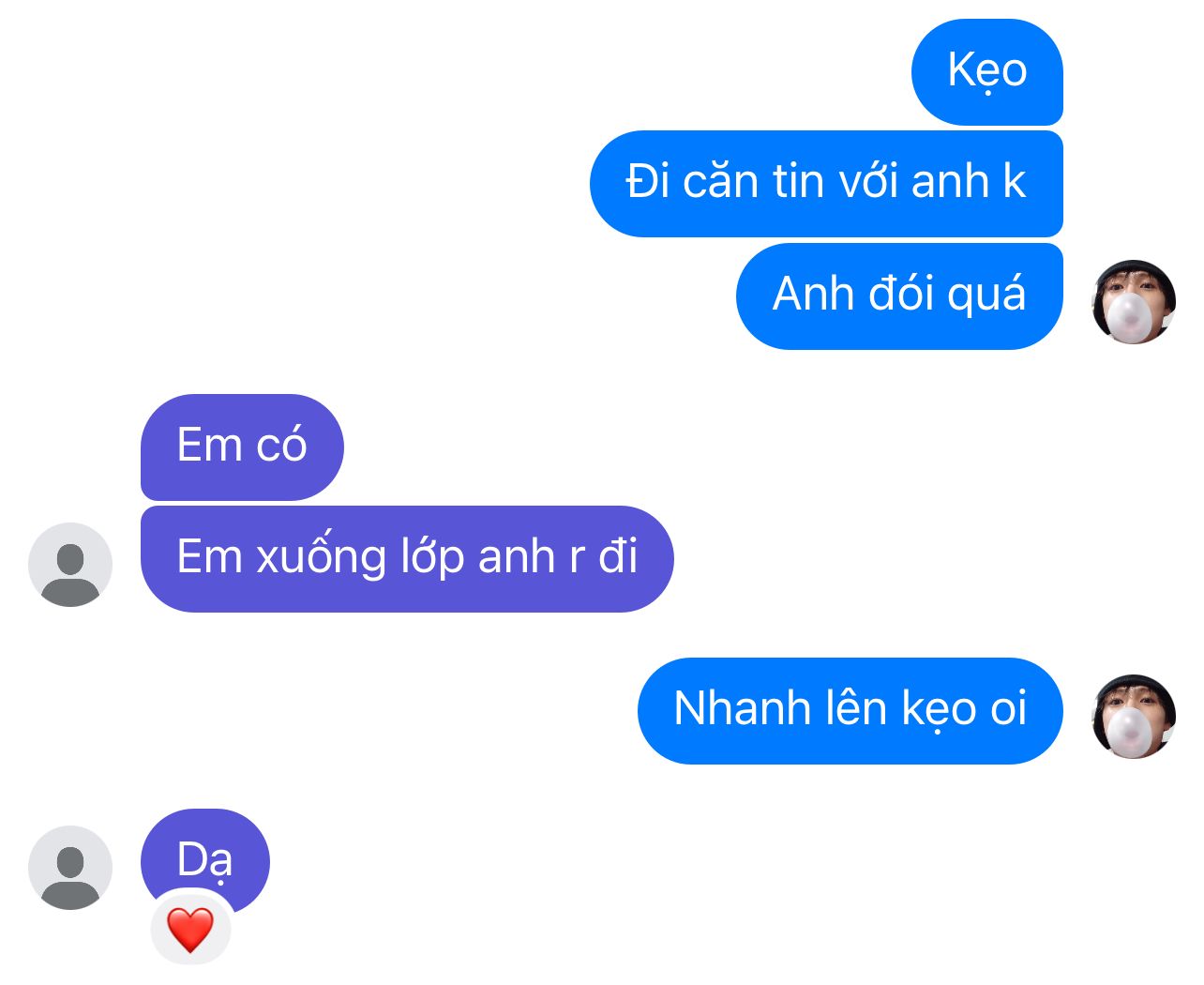Image resolution: width=1204 pixels, height=985 pixels.
Task: Open gray avatar beside "Em xuống lớp anh r đi"
Action: click(x=70, y=565)
